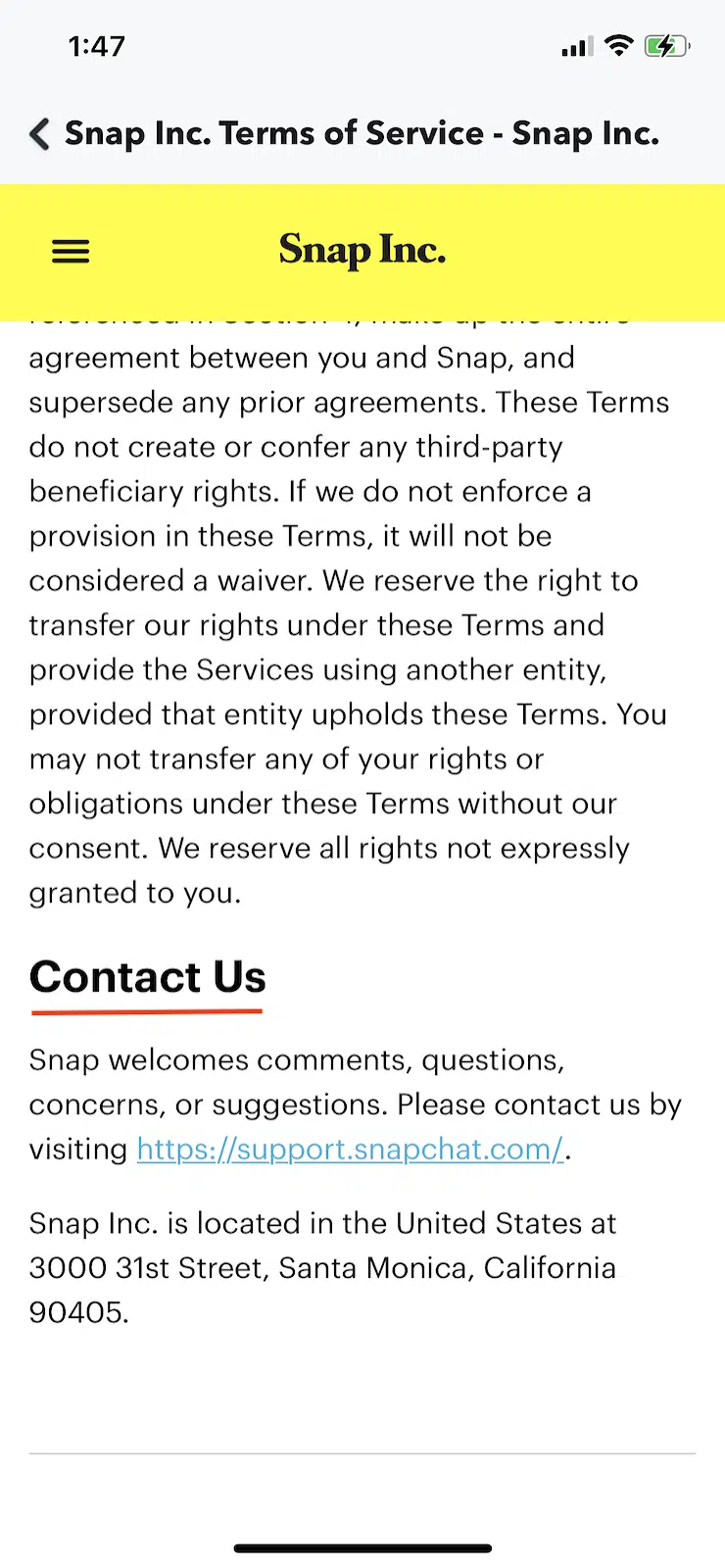Viewport: 725px width, 1568px height.
Task: Tap the home indicator bar at bottom
Action: (x=362, y=1548)
